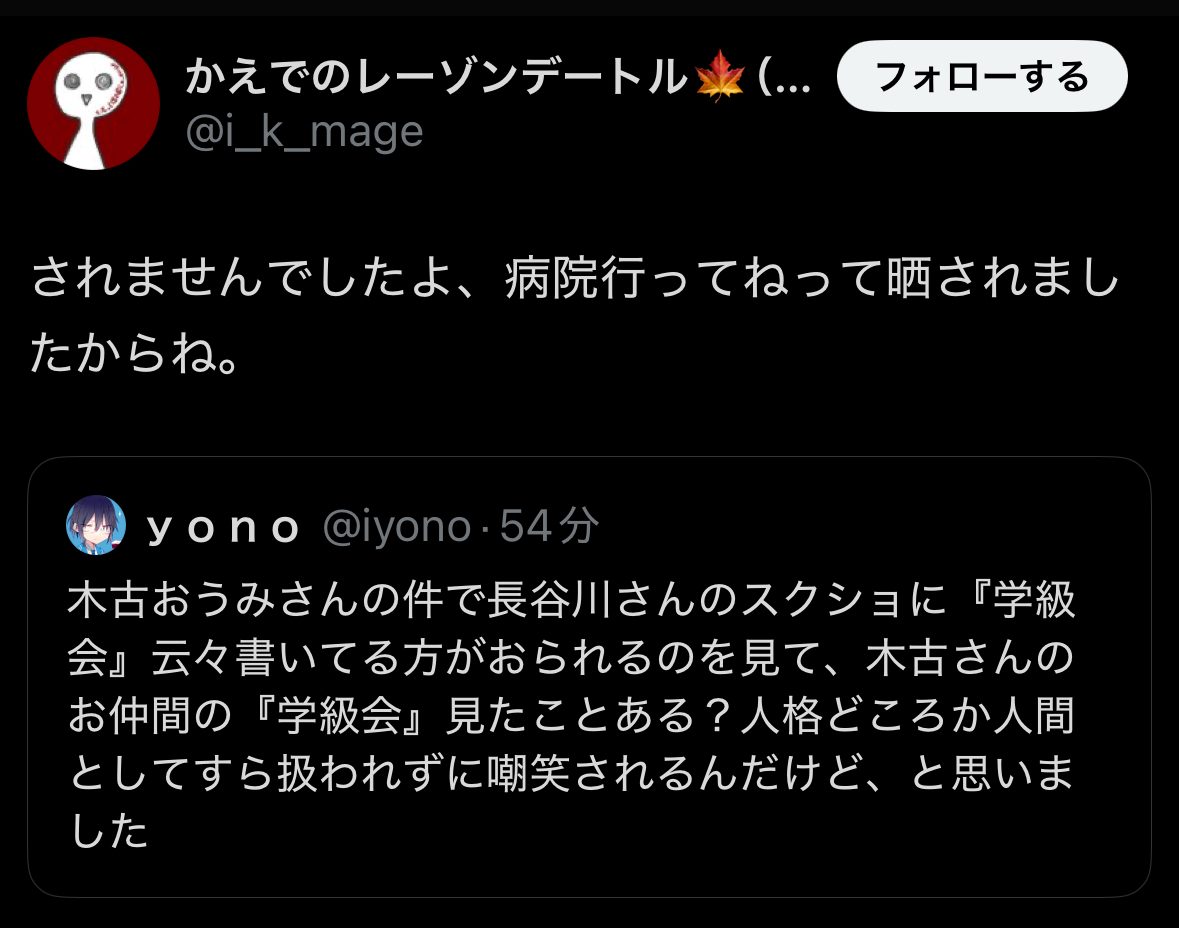The image size is (1179, 928).
Task: Open the skull profile avatar of @i_k_mage
Action: [x=94, y=104]
